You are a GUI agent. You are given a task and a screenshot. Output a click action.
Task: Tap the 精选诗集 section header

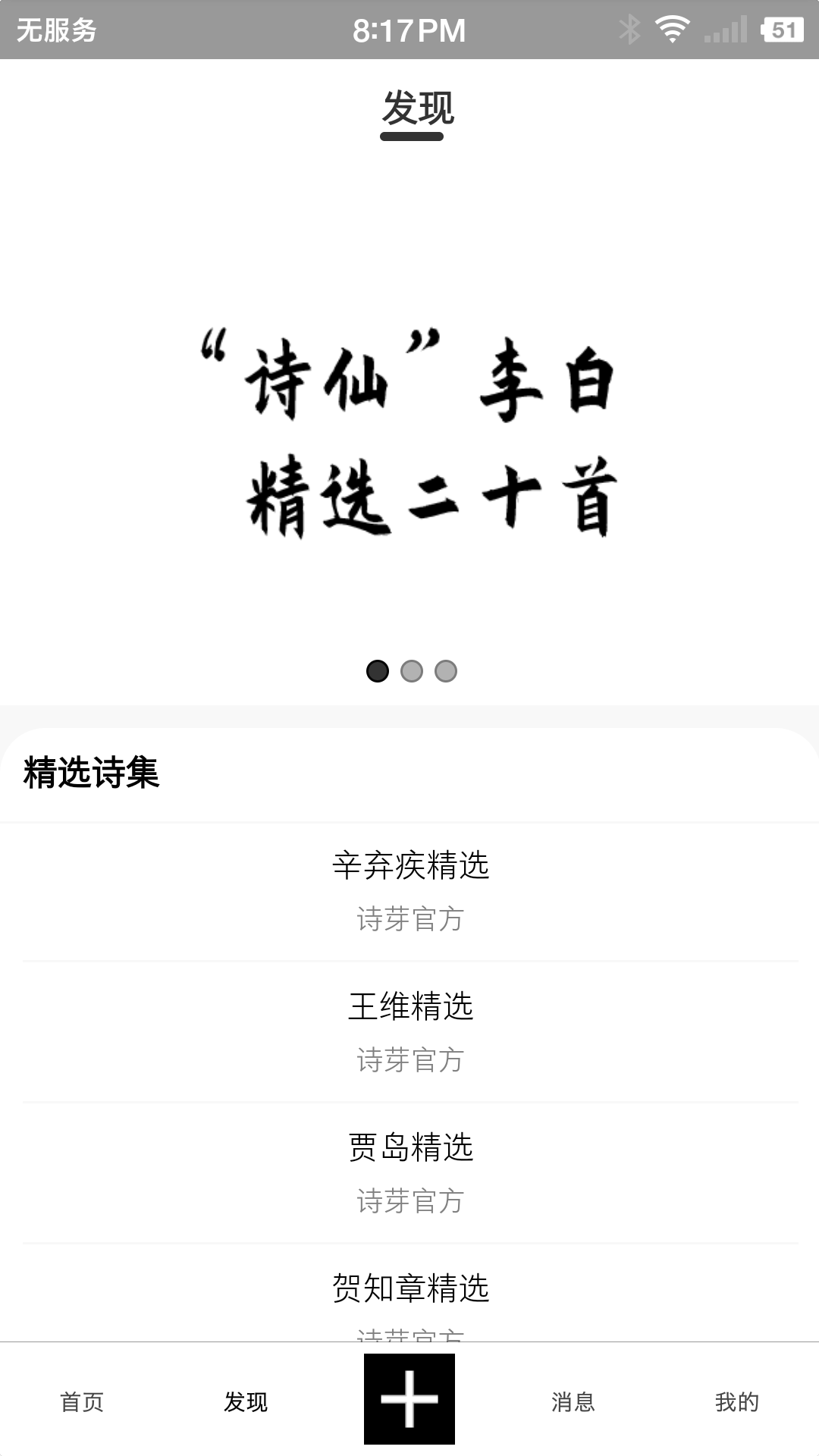pyautogui.click(x=92, y=773)
